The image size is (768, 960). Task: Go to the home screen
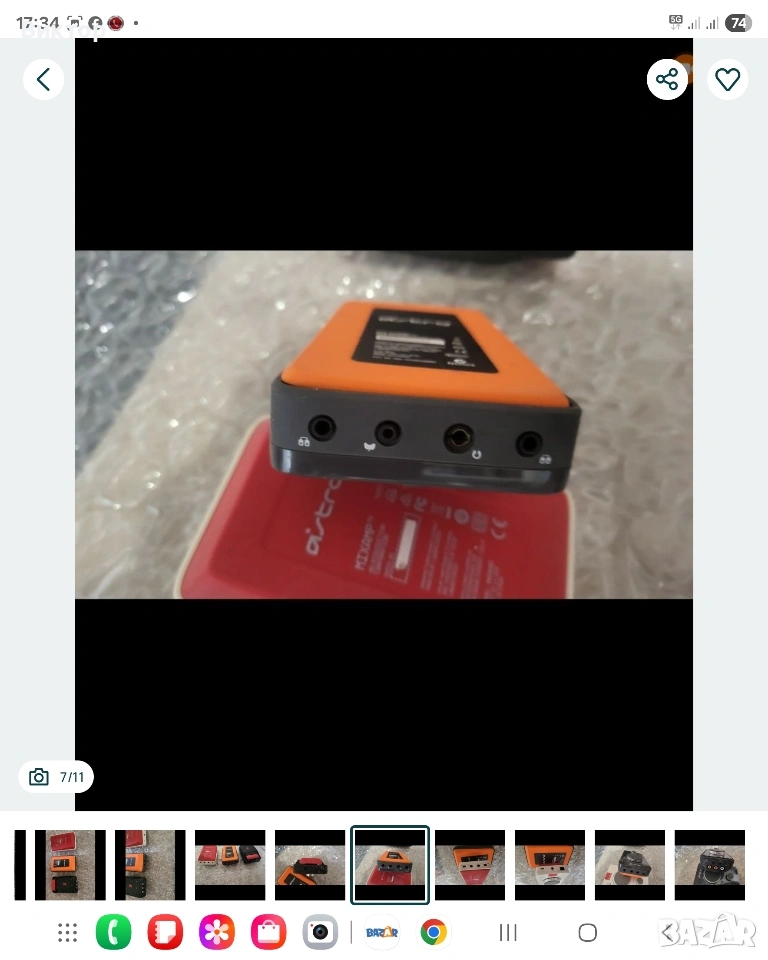[x=587, y=932]
